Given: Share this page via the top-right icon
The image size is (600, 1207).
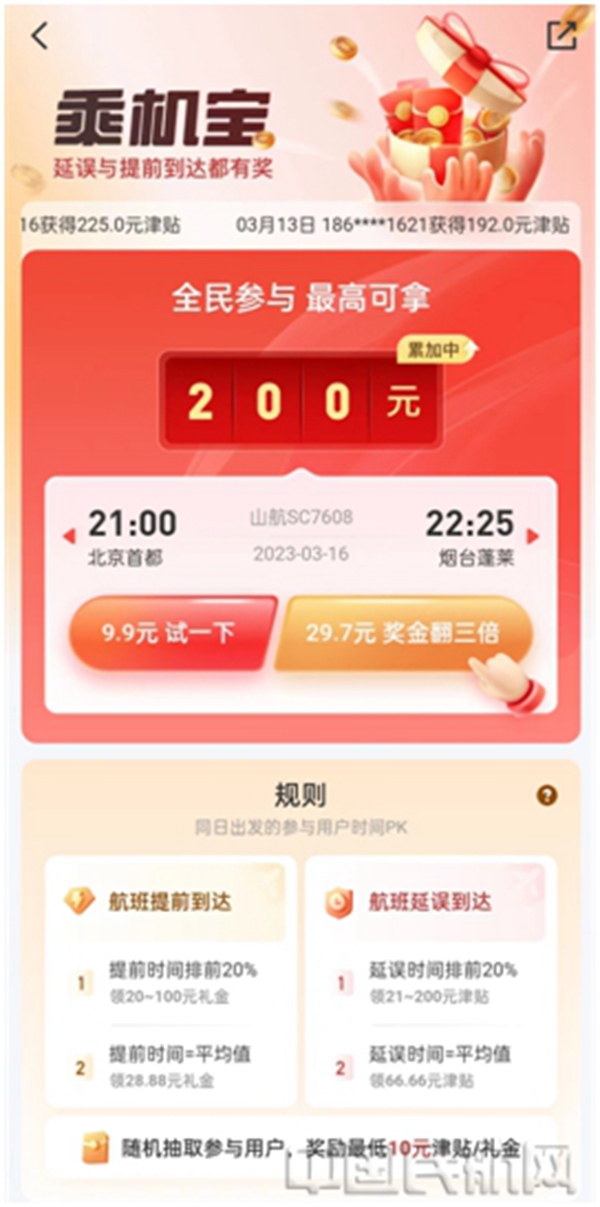Looking at the screenshot, I should click(x=561, y=35).
